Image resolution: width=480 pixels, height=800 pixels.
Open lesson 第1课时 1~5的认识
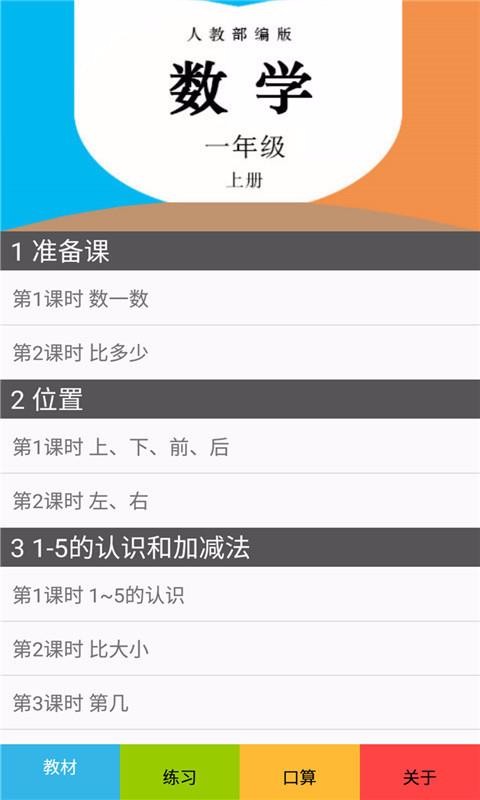point(240,594)
